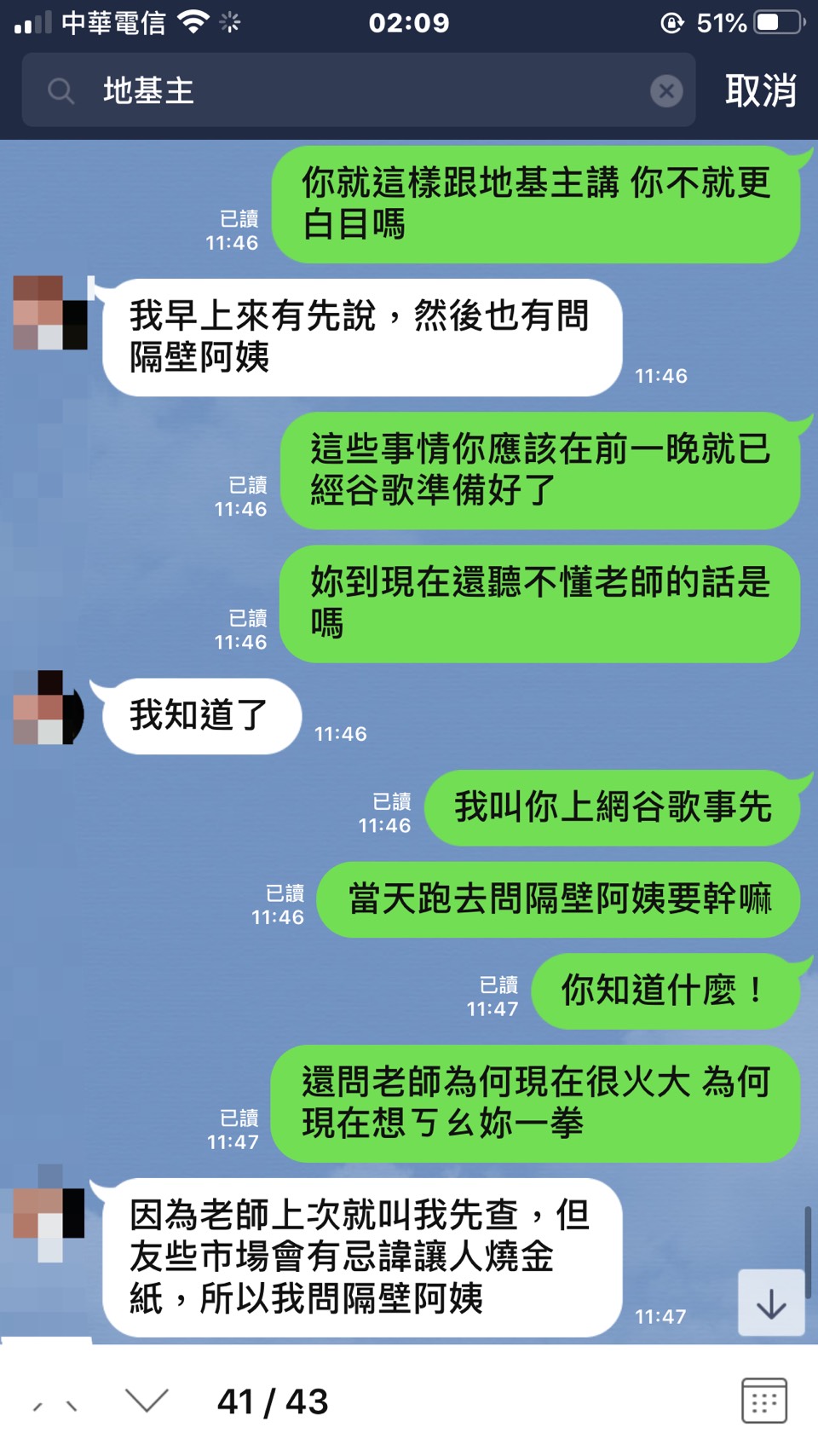Screen dimensions: 818x1456
Task: Jump to the latest message with the down arrow
Action: click(771, 1303)
